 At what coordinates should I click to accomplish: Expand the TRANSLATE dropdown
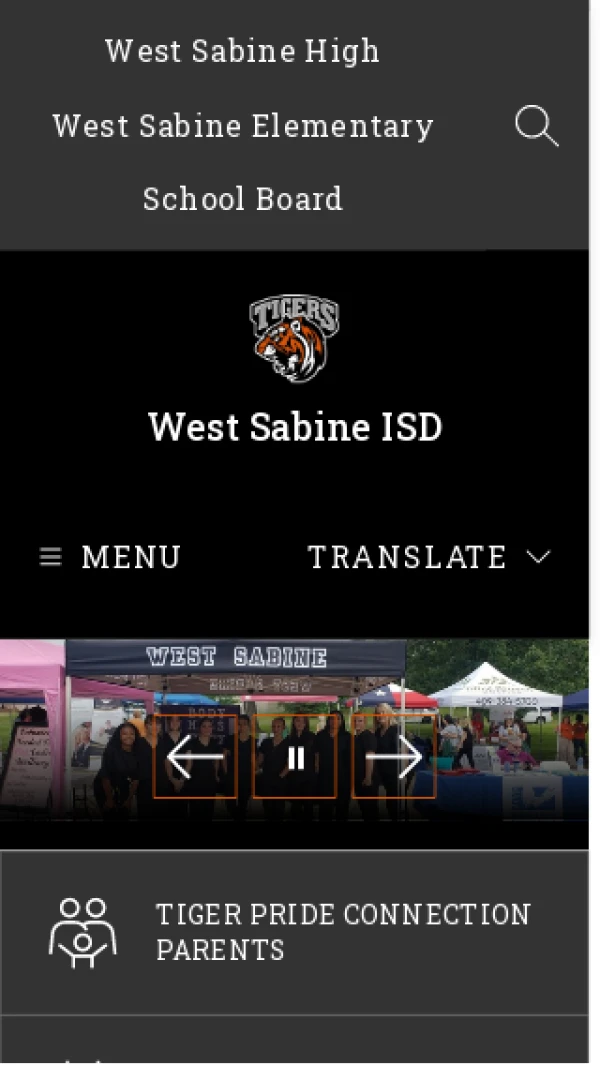pos(428,557)
